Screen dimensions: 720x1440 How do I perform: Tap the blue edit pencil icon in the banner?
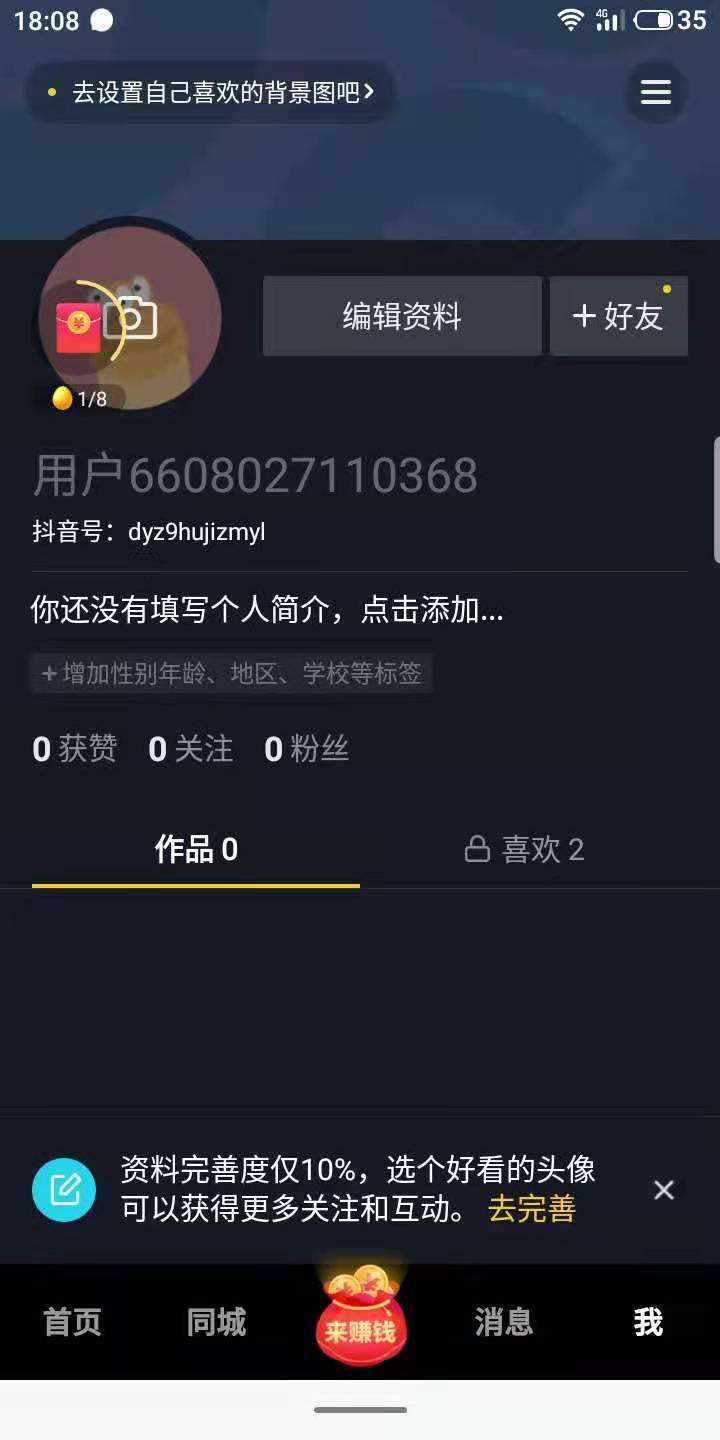click(64, 1189)
